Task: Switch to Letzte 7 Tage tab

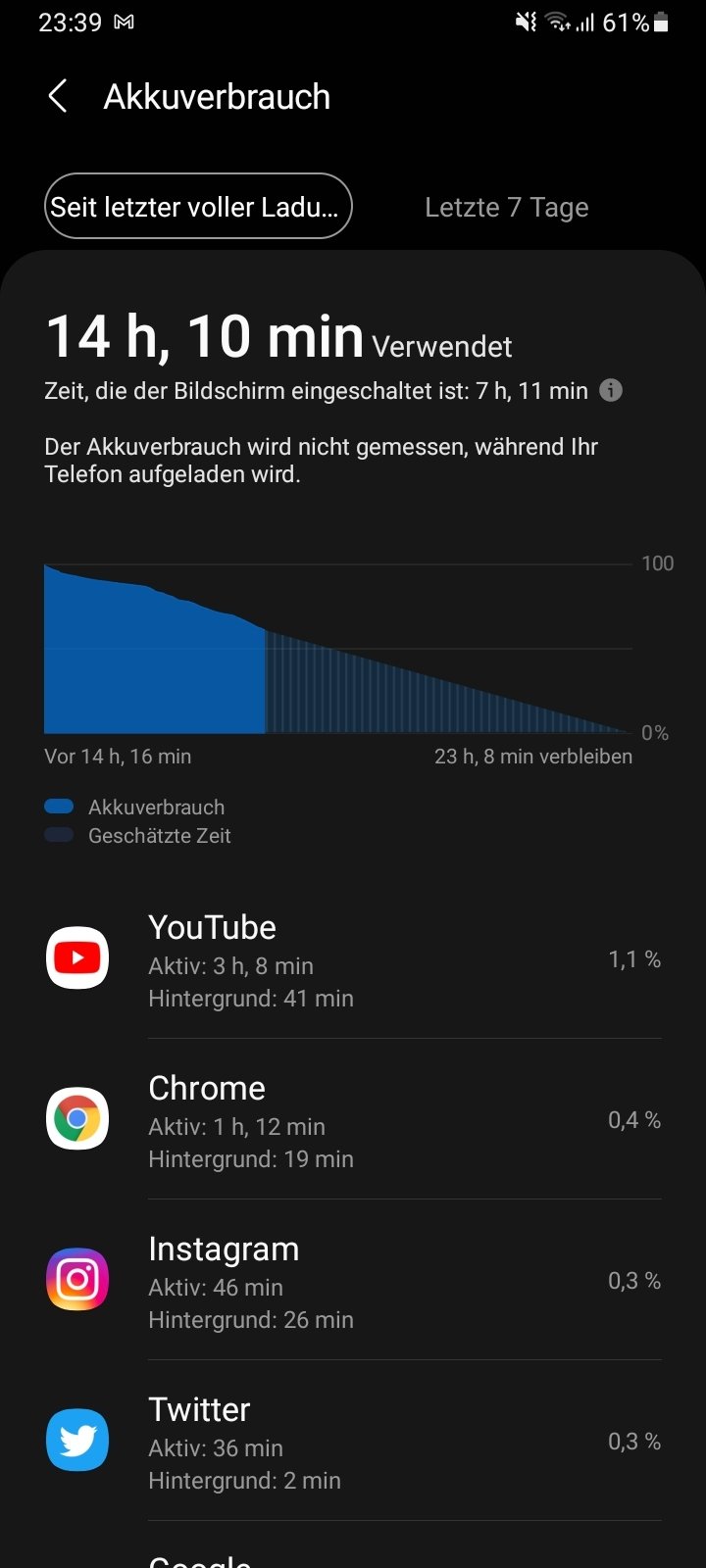Action: click(x=506, y=207)
